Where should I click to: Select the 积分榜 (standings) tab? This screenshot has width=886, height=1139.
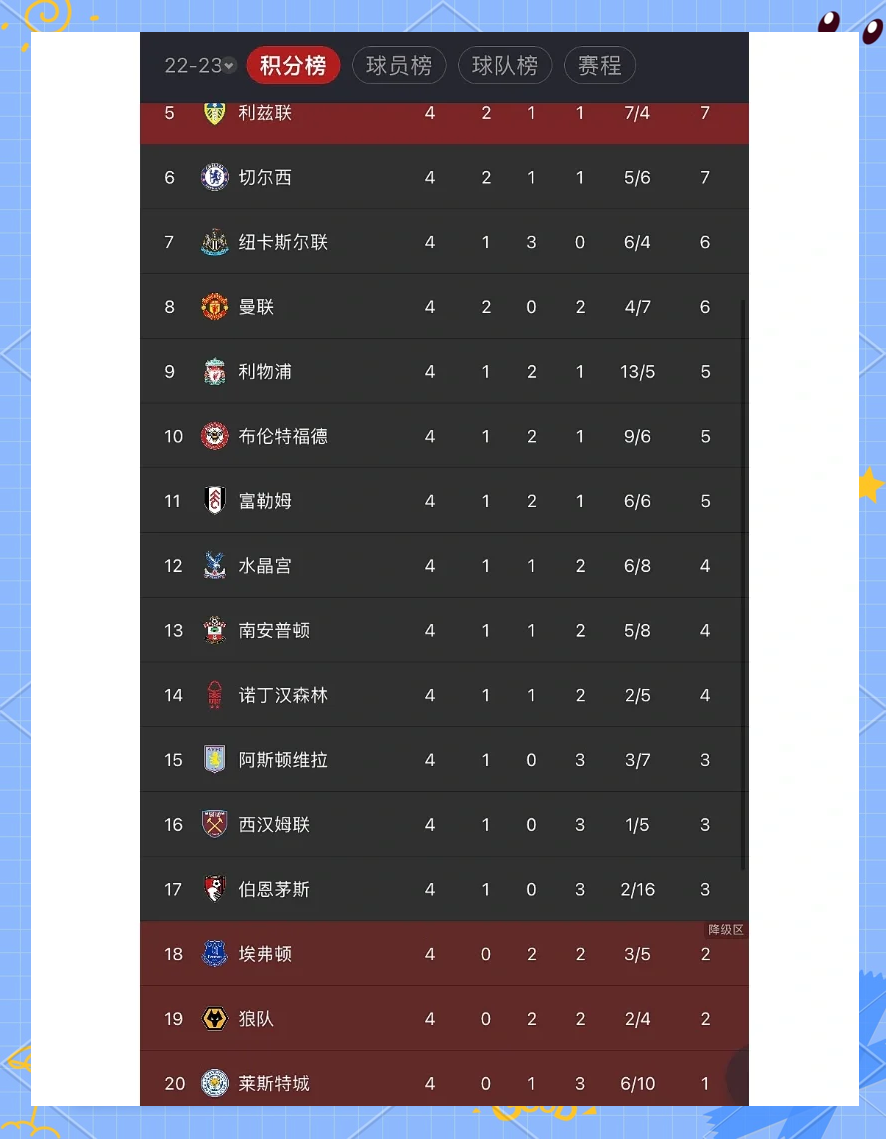[293, 64]
